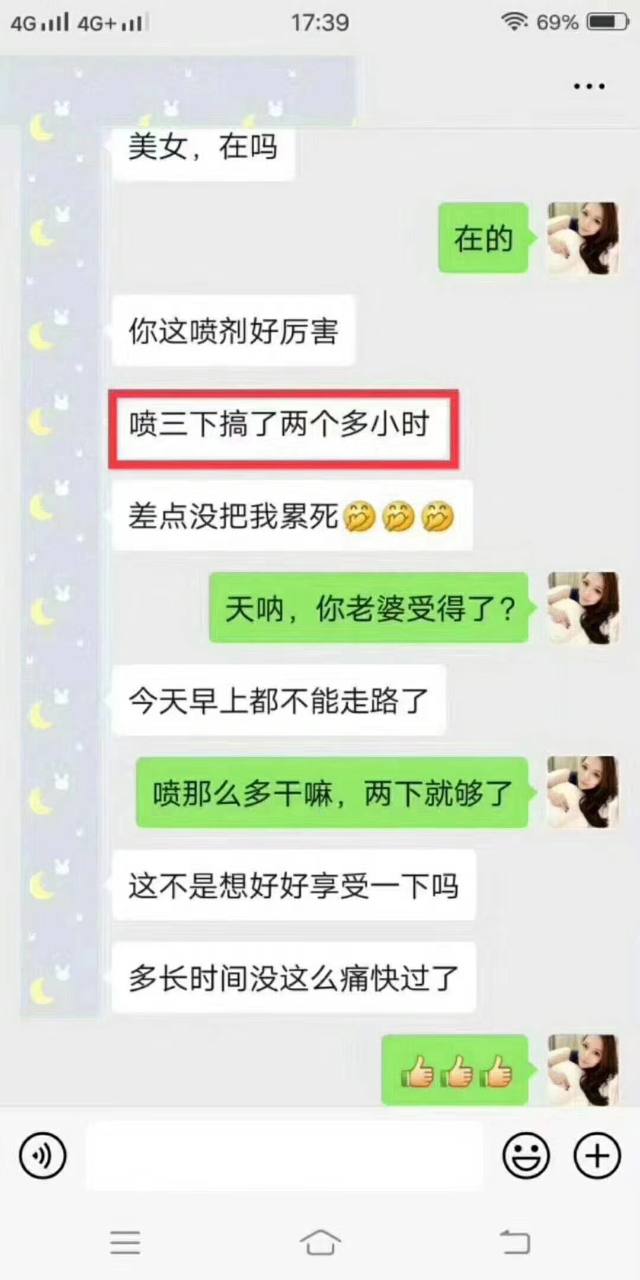View the avatar beside the 在的 message
This screenshot has width=640, height=1280.
[582, 238]
